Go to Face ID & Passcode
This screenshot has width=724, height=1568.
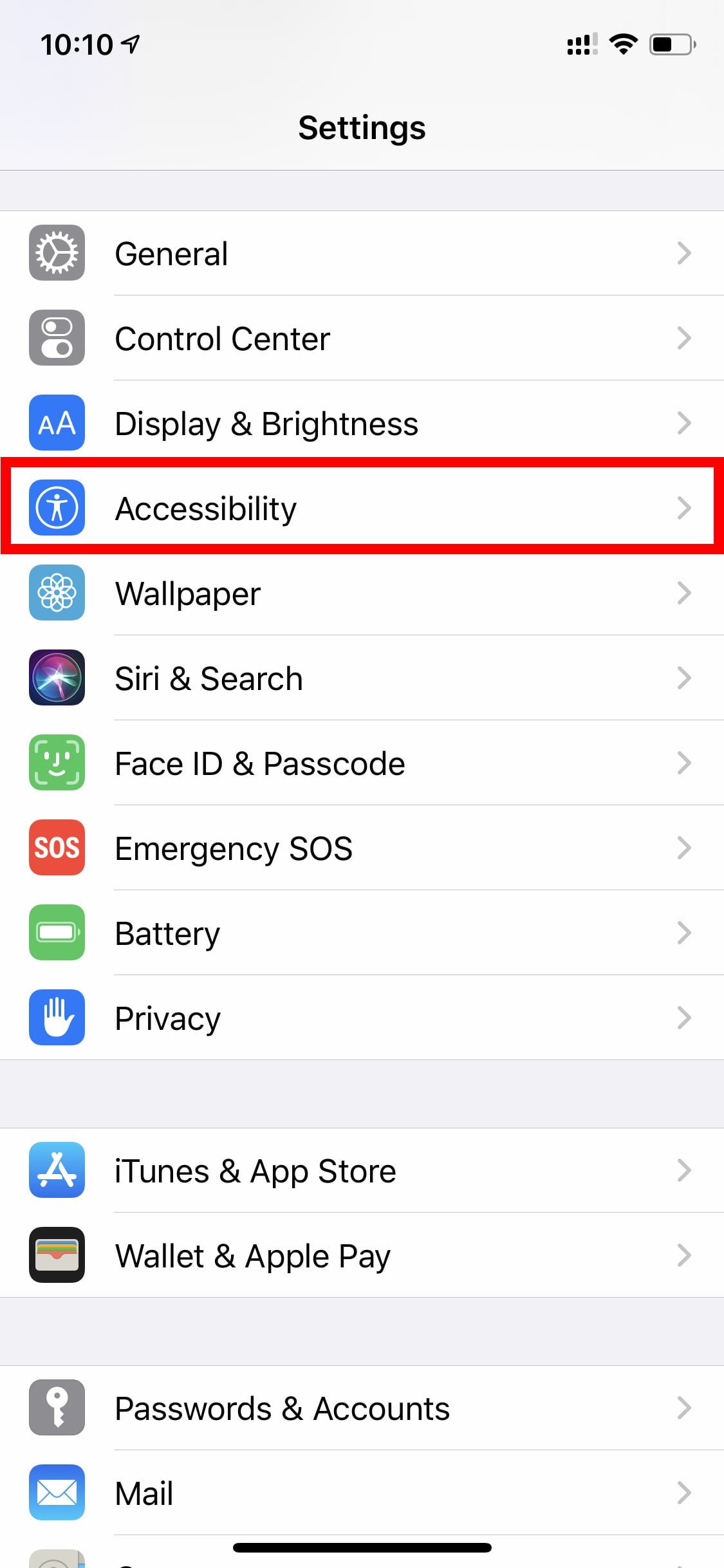click(362, 763)
